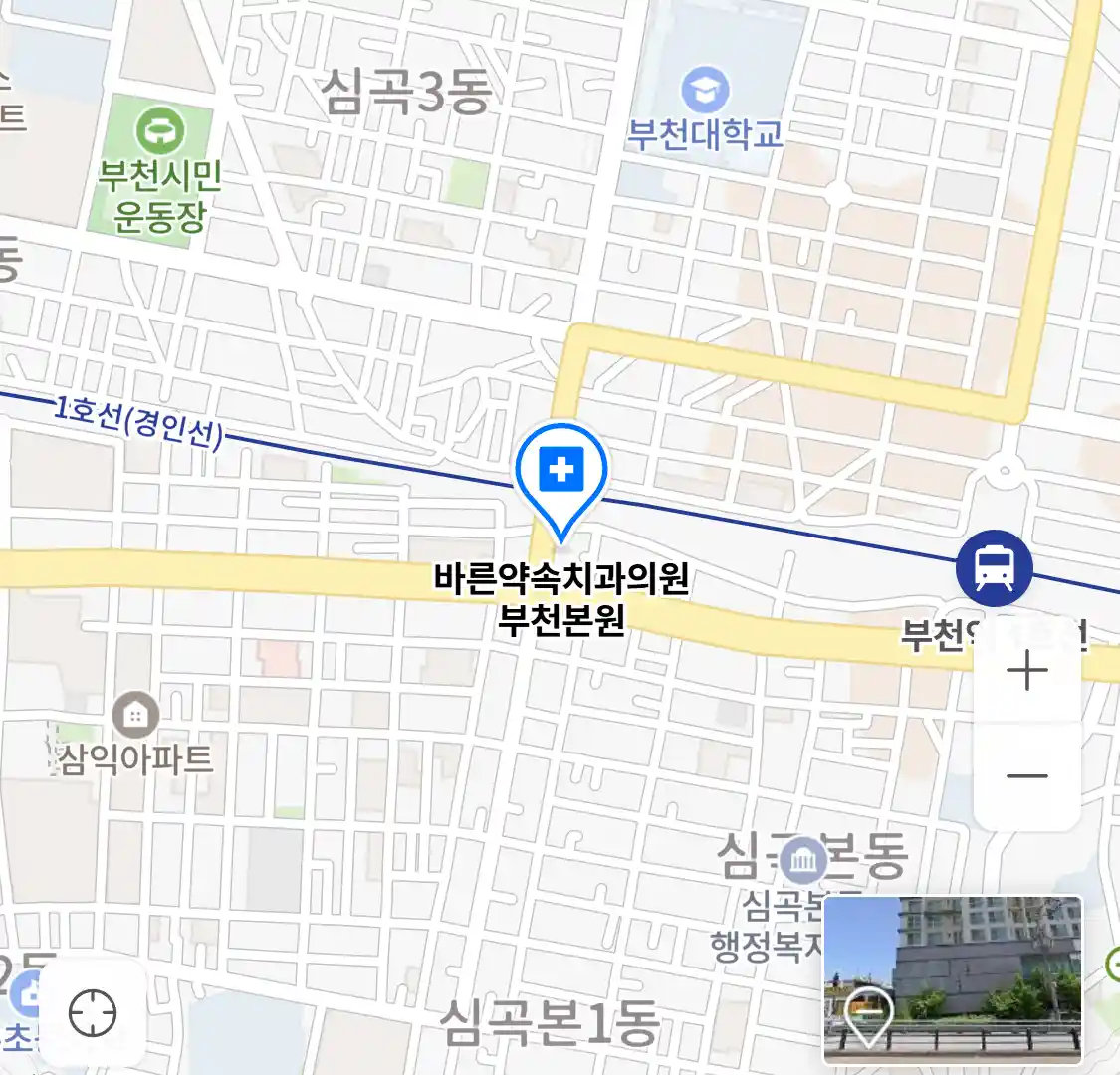Zoom in on the map

(x=1026, y=672)
